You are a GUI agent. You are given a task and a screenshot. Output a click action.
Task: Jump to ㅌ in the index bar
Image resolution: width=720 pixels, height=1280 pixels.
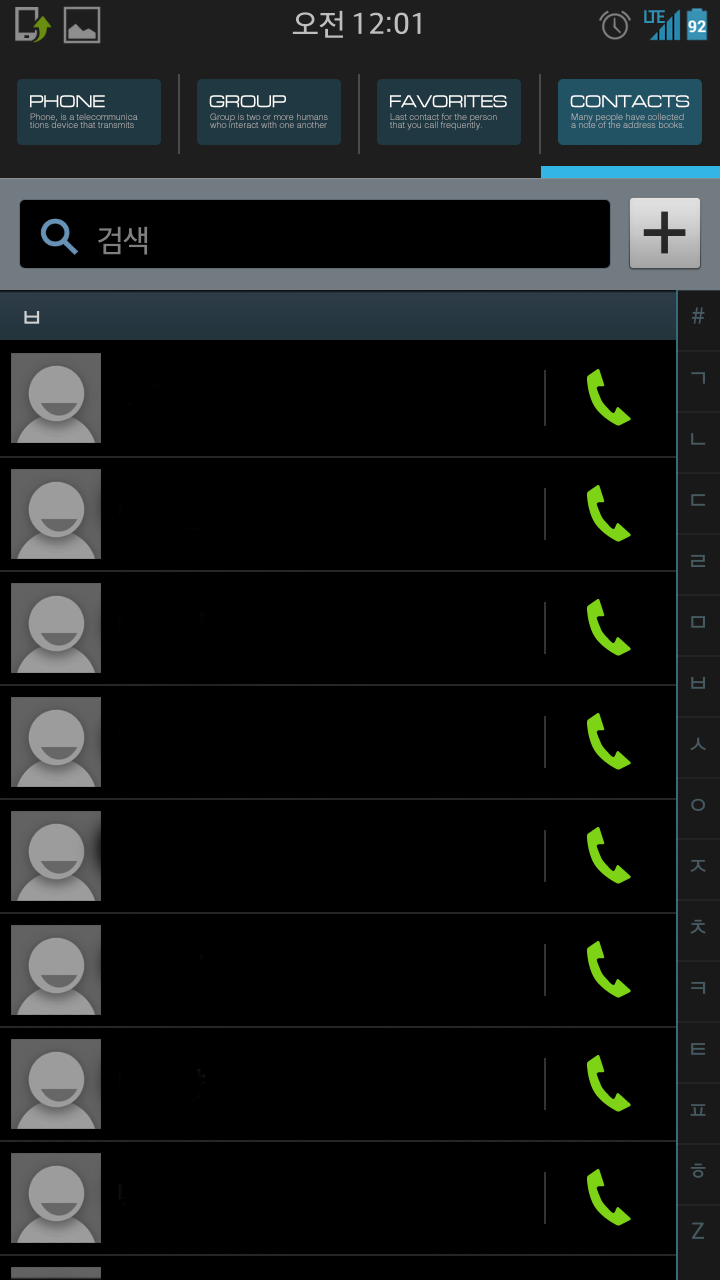click(698, 1049)
